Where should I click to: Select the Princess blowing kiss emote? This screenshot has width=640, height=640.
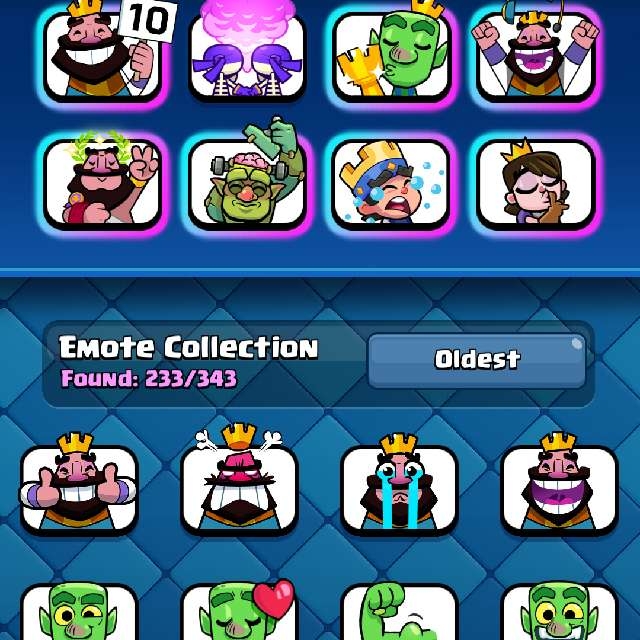(534, 185)
